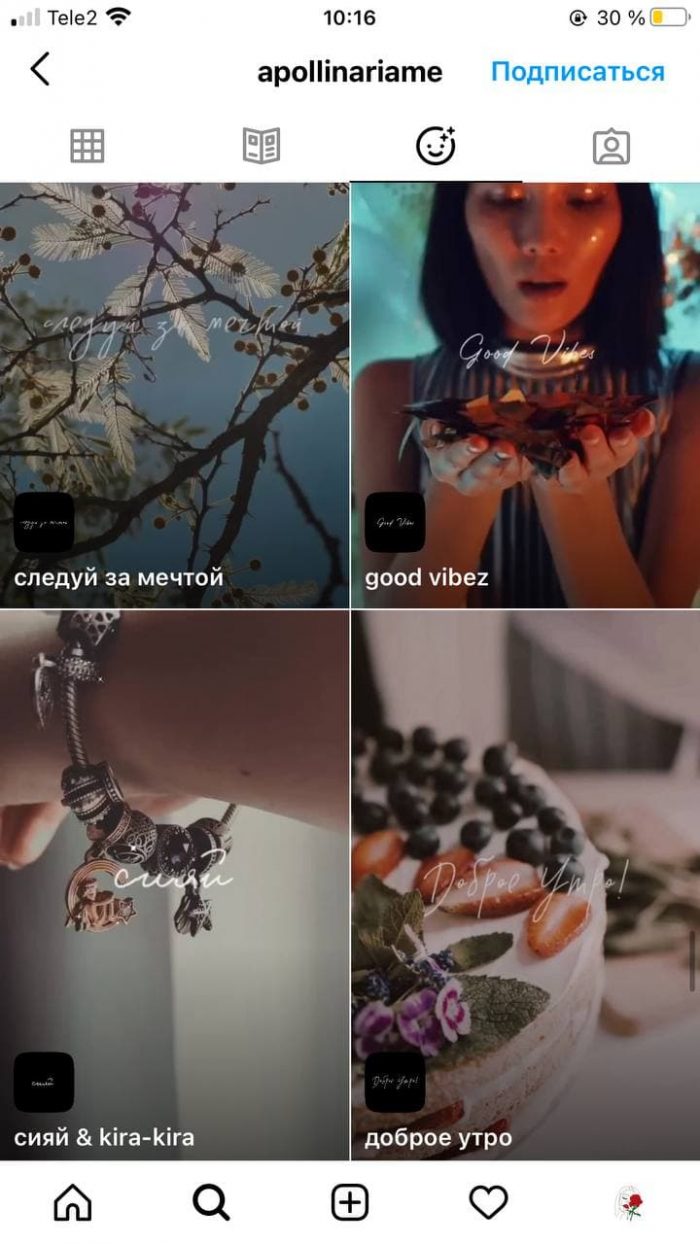Go back using the arrow

[x=40, y=70]
